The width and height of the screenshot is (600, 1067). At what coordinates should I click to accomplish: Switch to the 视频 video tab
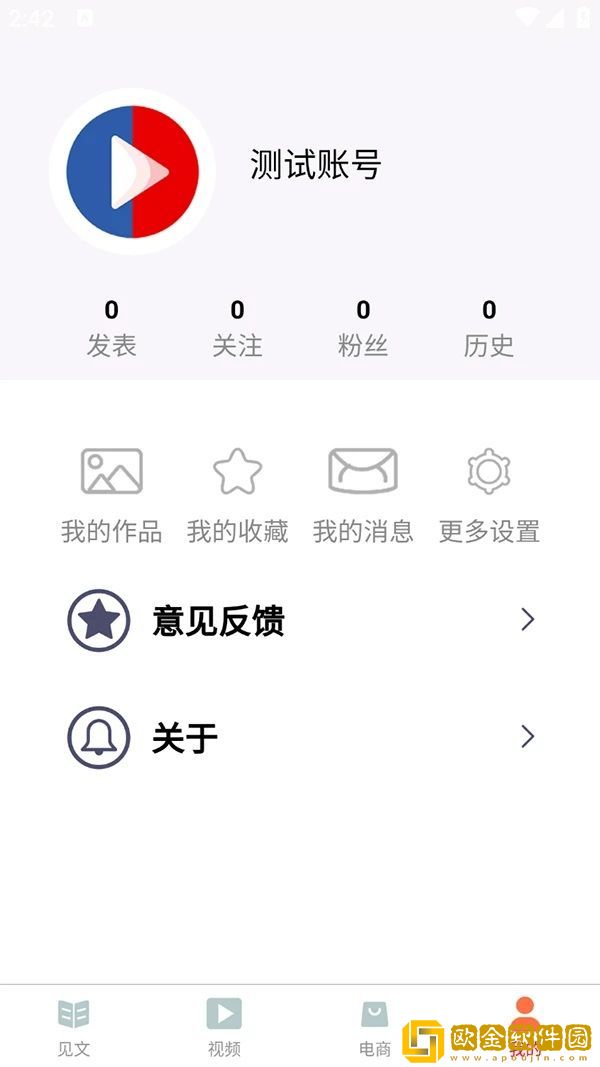pos(224,1026)
